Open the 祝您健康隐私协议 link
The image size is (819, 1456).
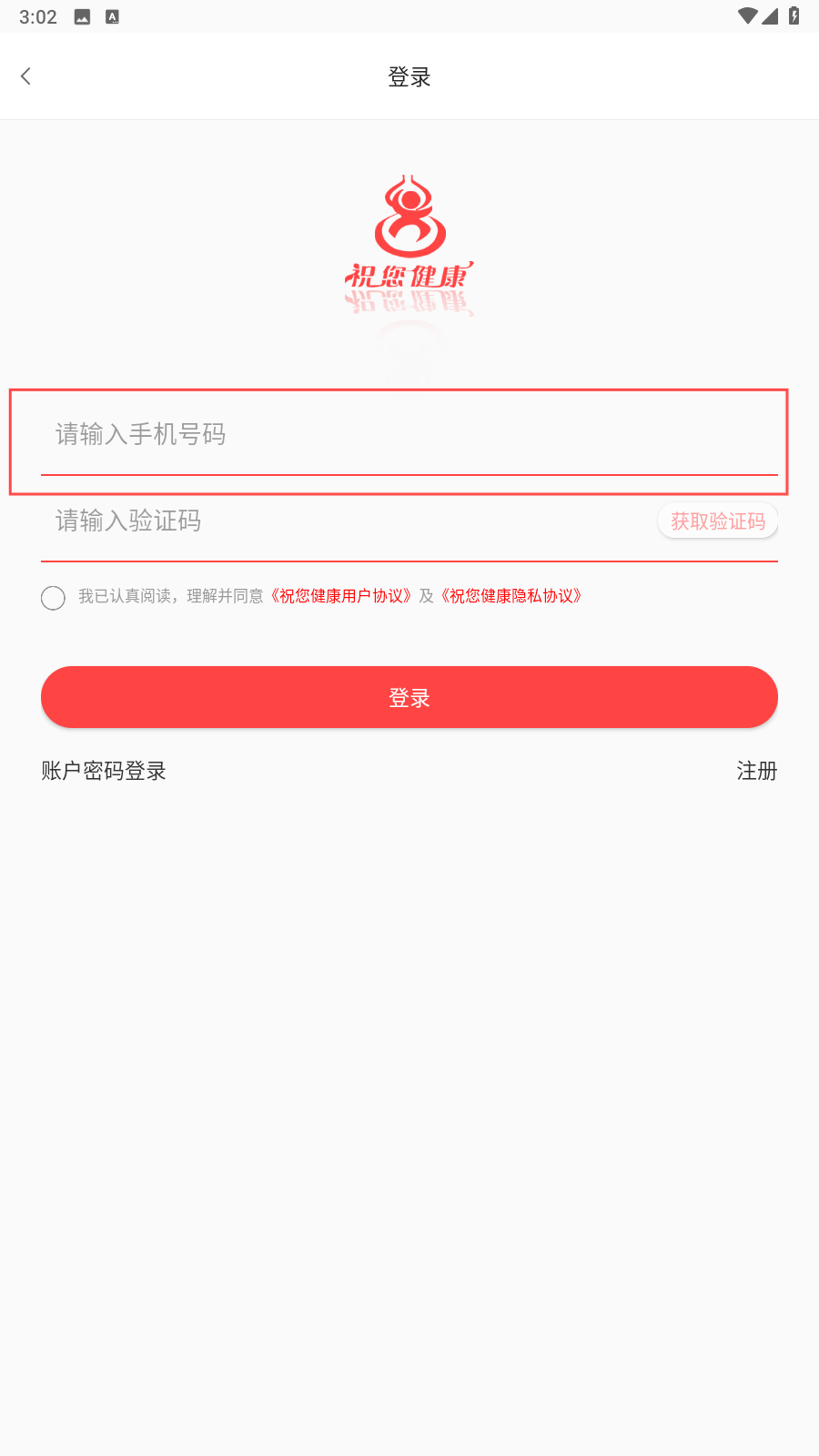(511, 596)
